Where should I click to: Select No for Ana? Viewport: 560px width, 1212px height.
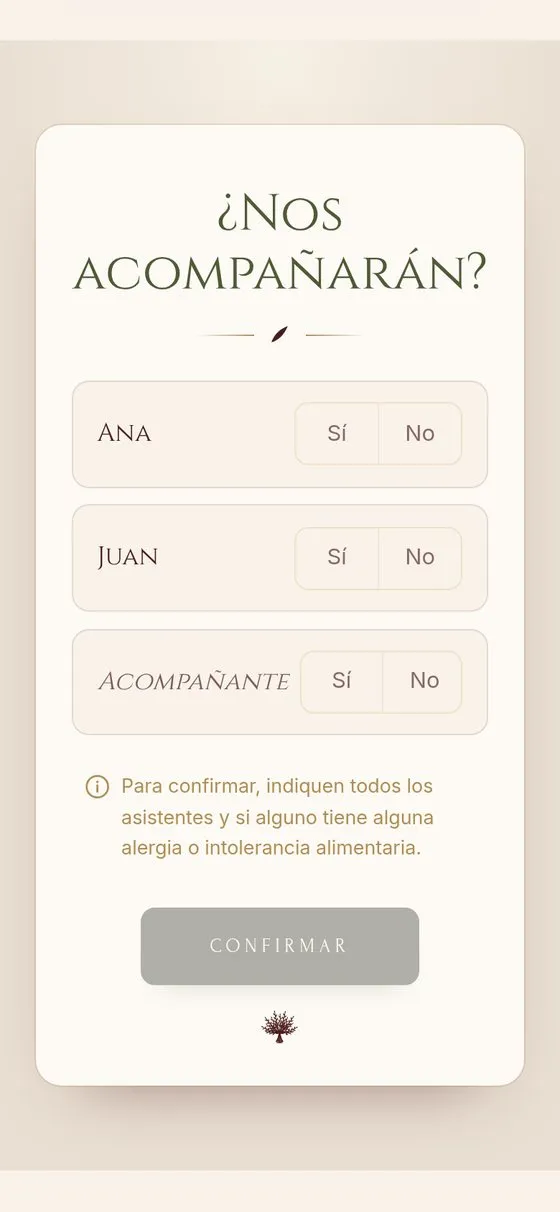[x=420, y=434]
